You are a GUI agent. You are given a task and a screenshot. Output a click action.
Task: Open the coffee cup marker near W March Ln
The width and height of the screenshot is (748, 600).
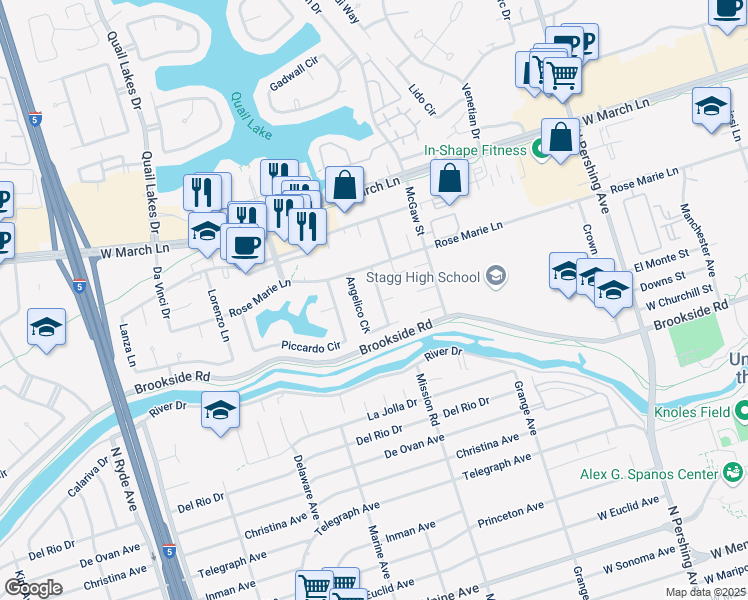(245, 244)
